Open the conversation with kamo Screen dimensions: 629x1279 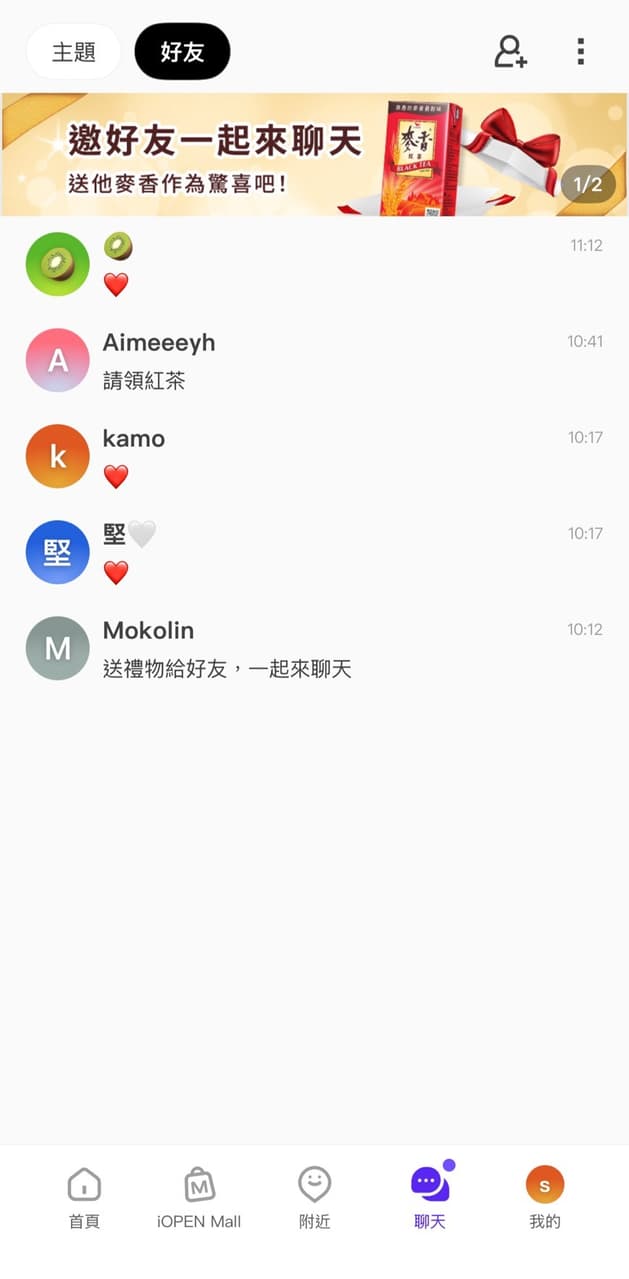(314, 456)
